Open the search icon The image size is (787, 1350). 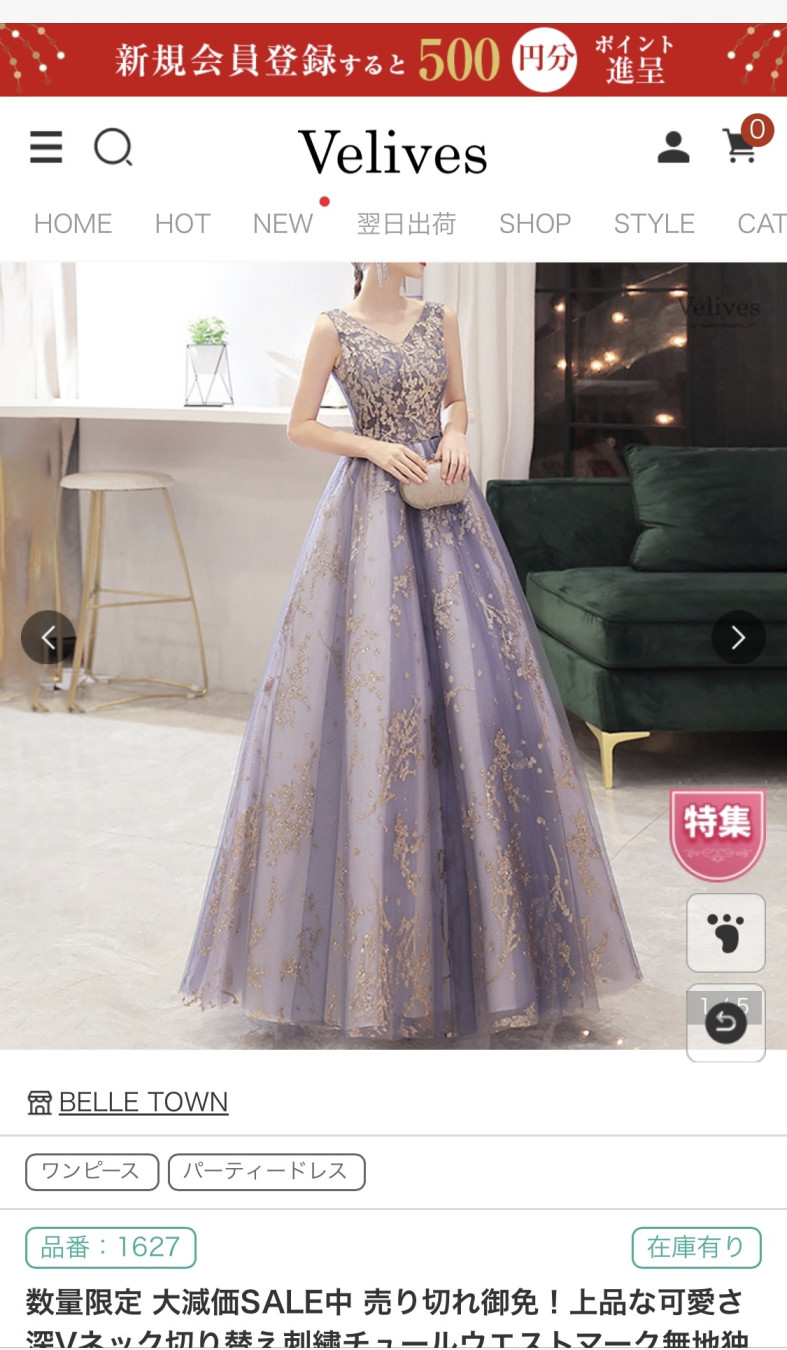(114, 149)
